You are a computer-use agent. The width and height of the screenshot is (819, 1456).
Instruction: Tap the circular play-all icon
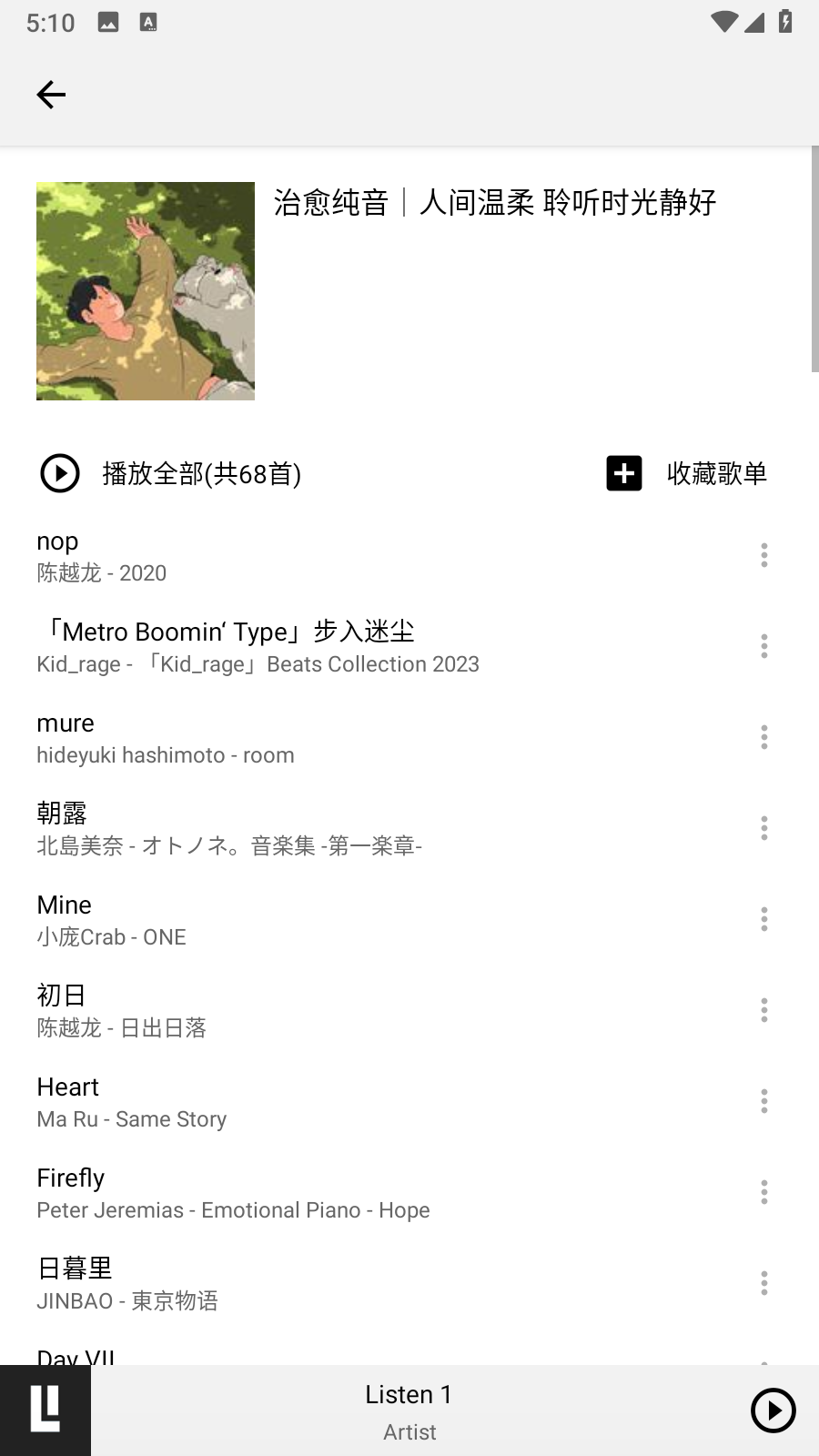pos(59,473)
